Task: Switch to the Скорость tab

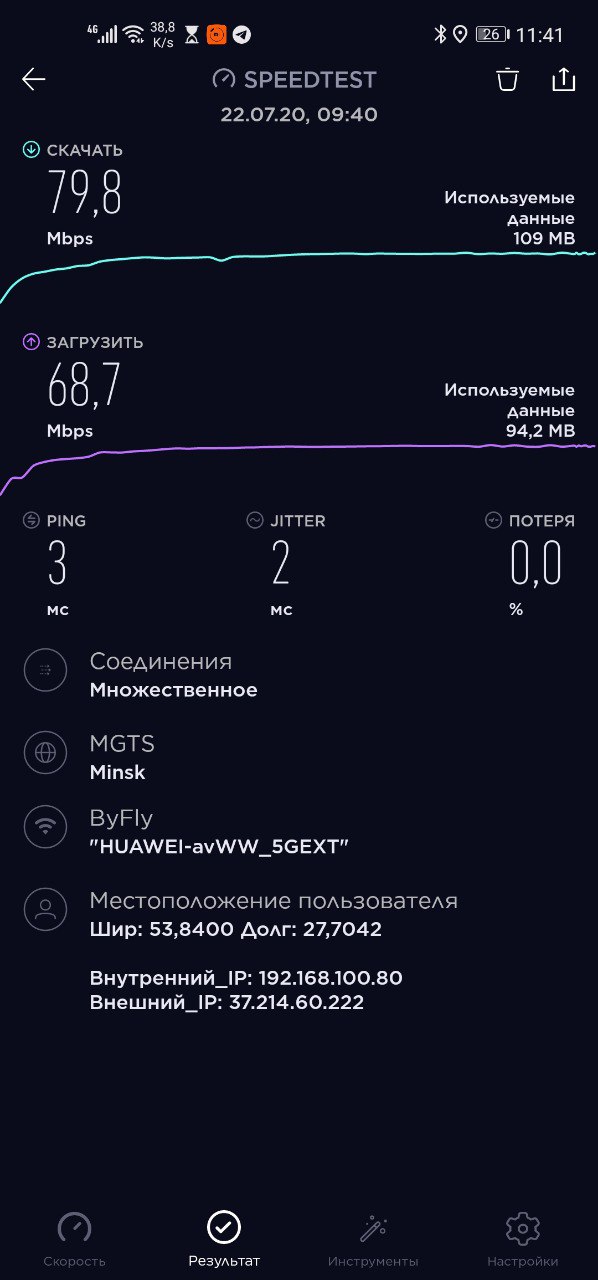Action: tap(74, 1239)
